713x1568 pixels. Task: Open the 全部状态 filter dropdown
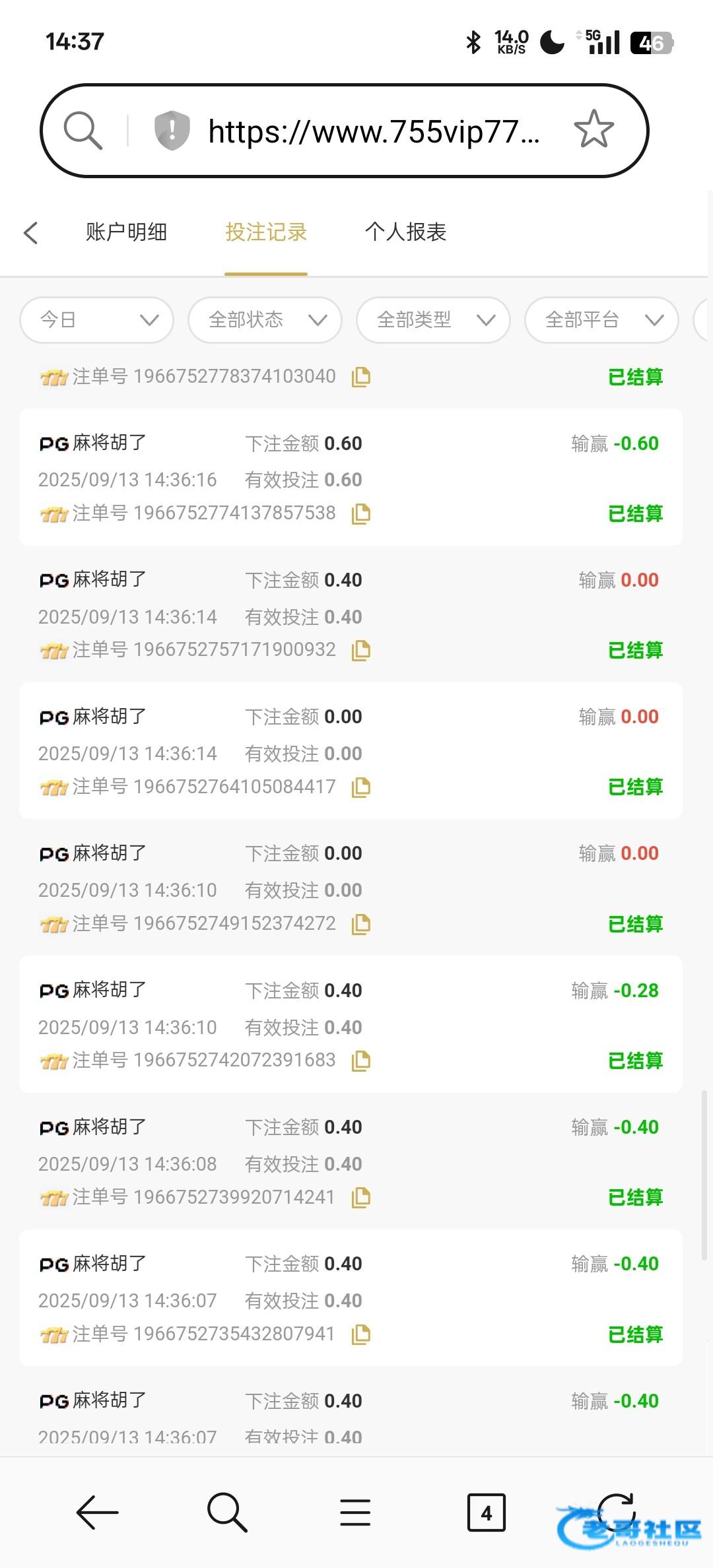click(x=265, y=320)
